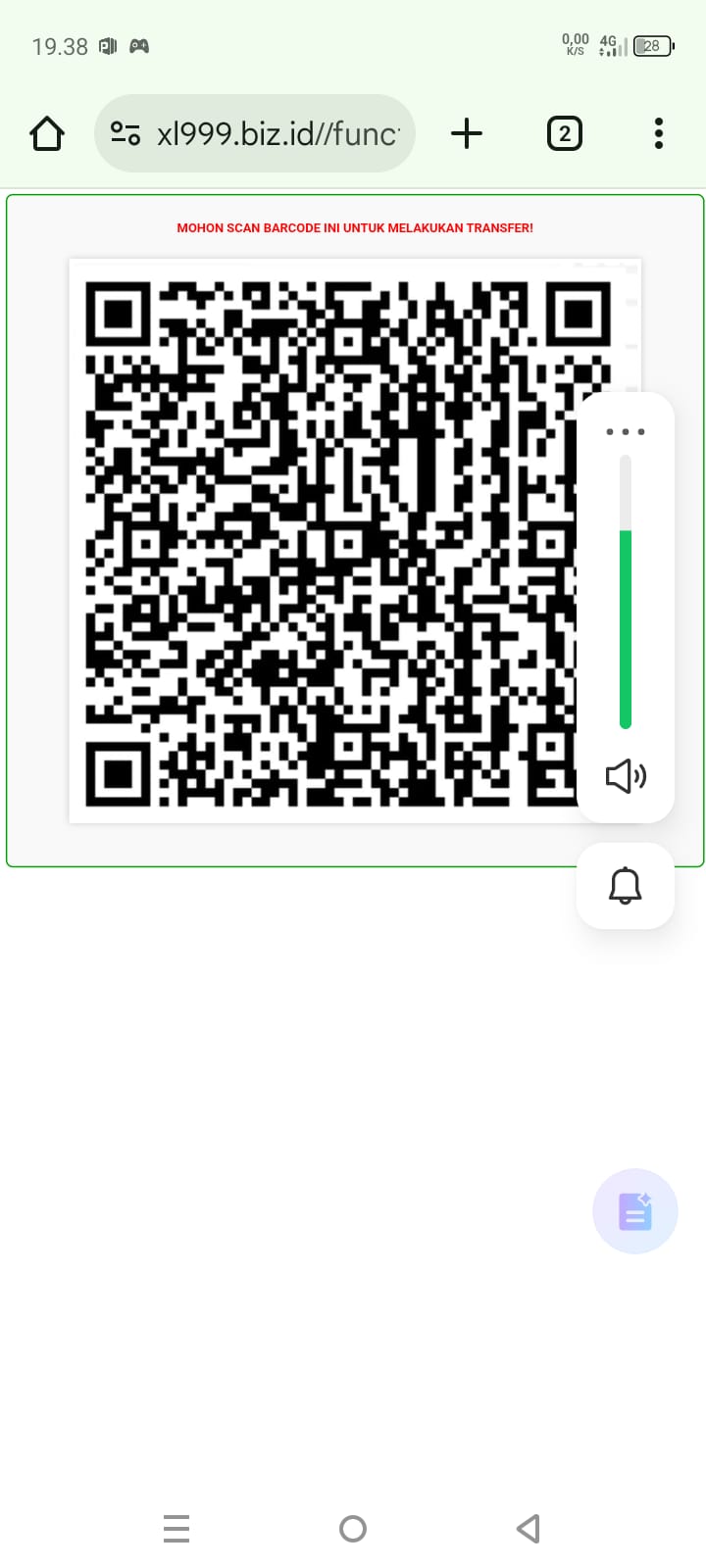
Task: Open recent apps from navigation bar
Action: (176, 1528)
